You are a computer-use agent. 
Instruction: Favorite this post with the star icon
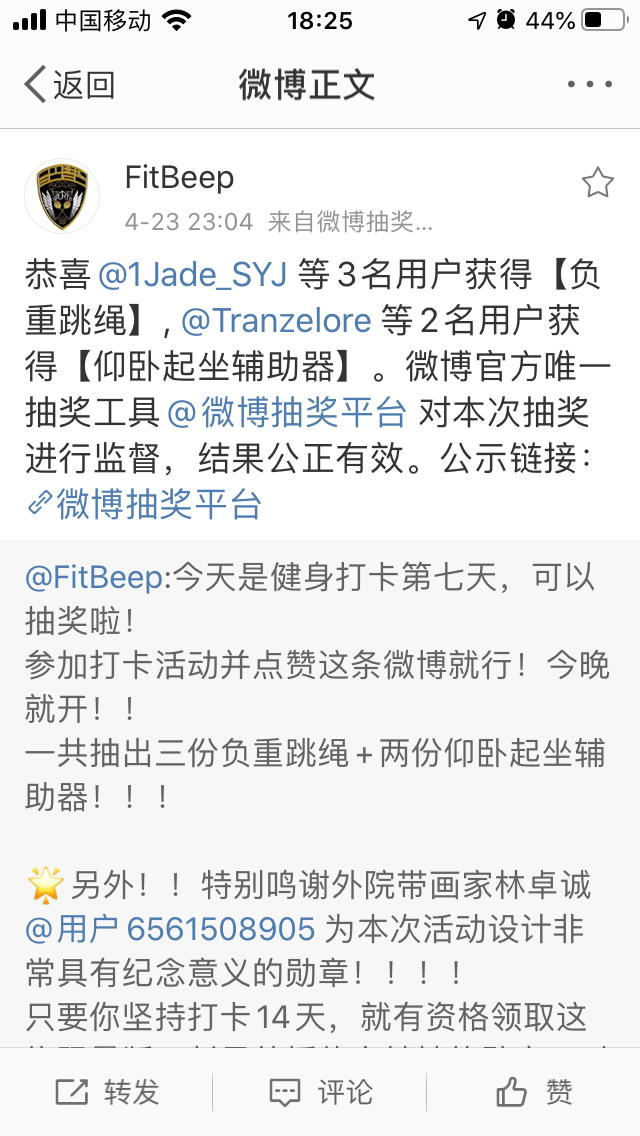597,182
